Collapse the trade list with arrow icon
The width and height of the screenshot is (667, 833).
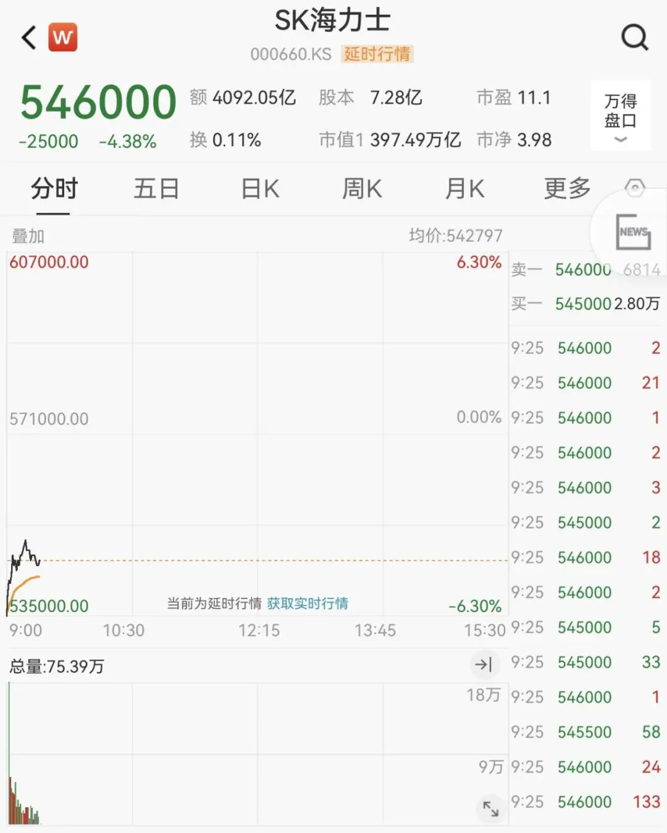pos(483,665)
